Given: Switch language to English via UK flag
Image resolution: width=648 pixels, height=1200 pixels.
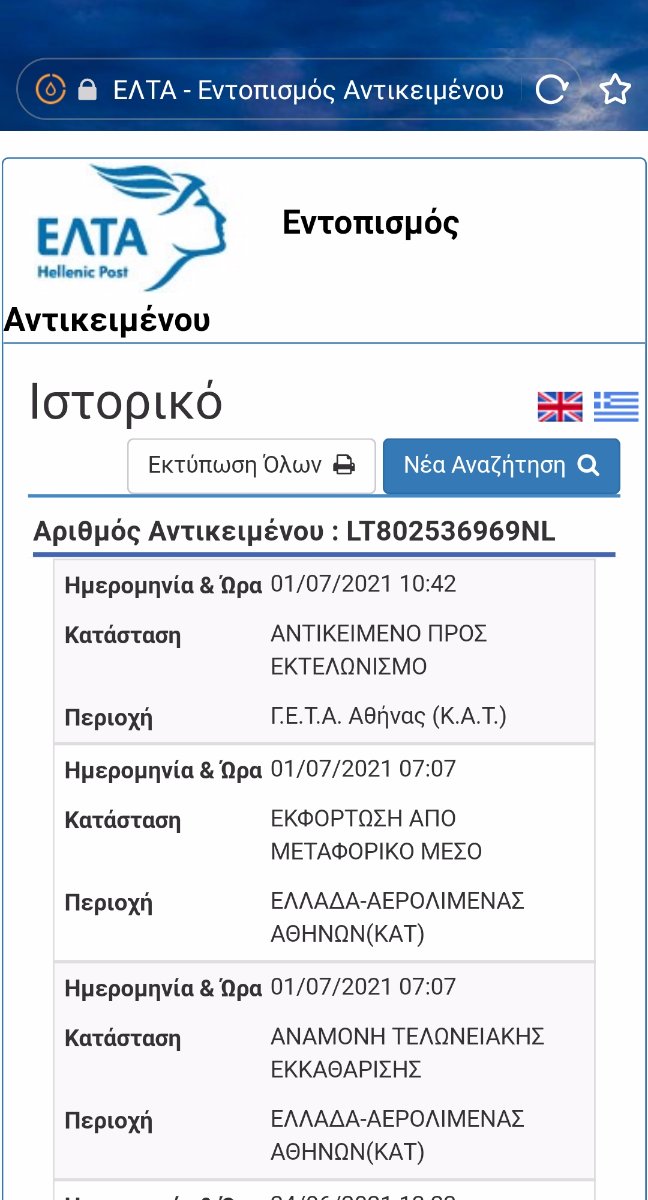Looking at the screenshot, I should (x=560, y=406).
